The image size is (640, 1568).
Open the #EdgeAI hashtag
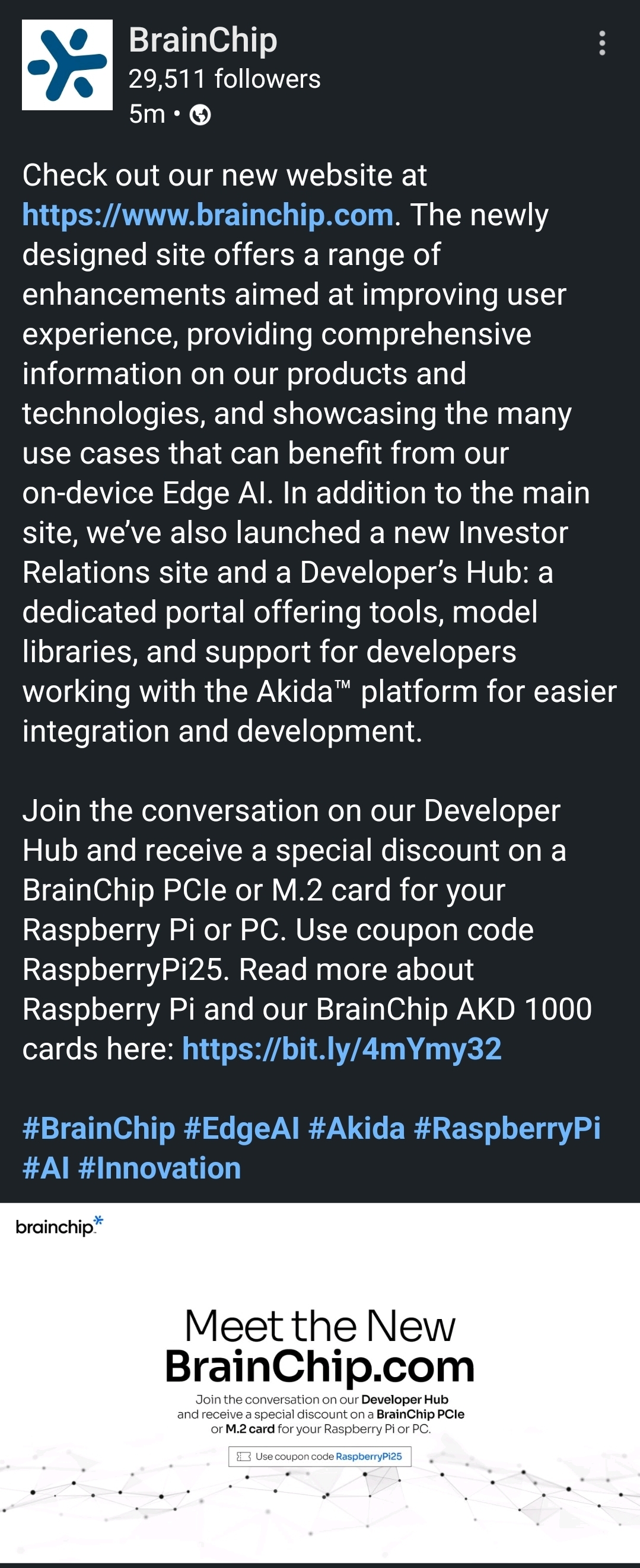[242, 1129]
